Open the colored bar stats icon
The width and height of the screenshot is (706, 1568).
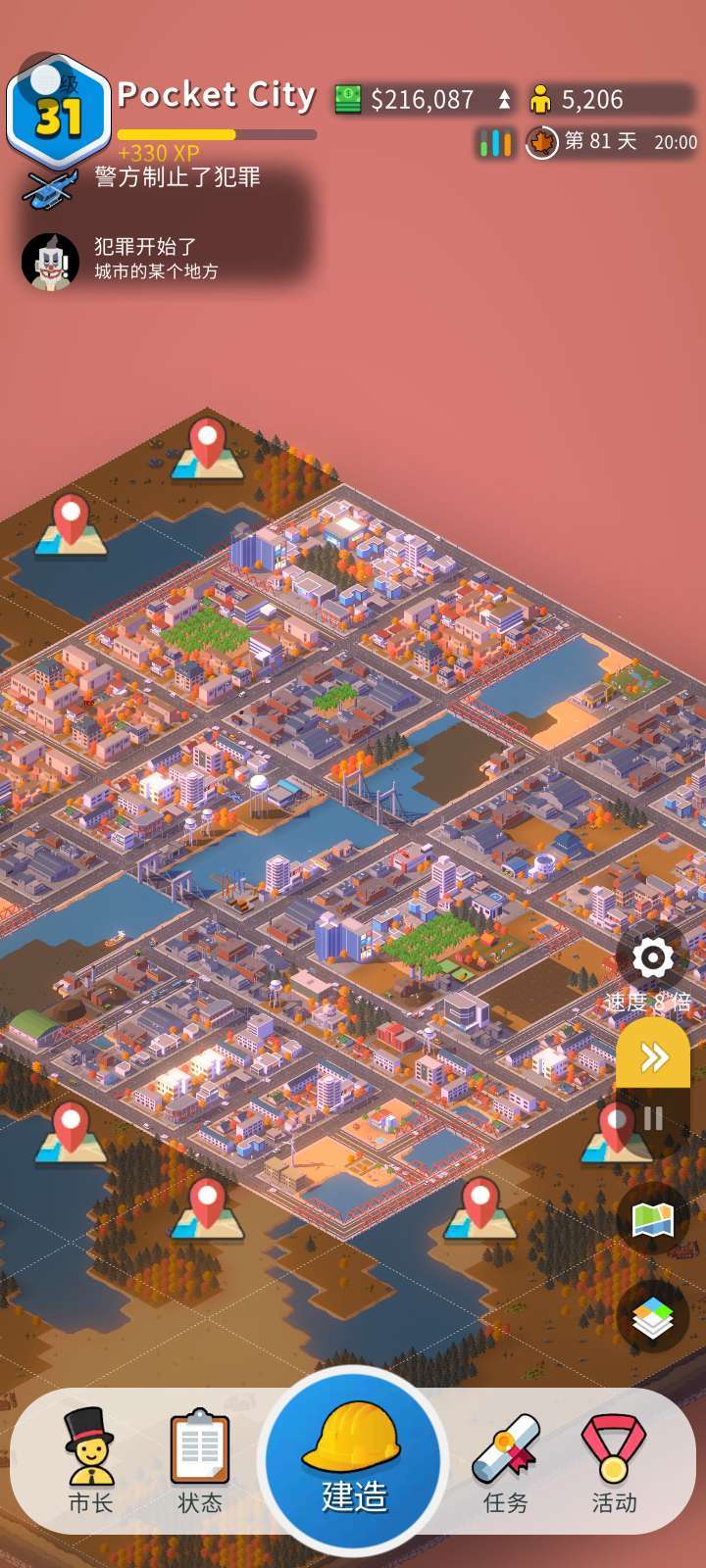[x=495, y=143]
